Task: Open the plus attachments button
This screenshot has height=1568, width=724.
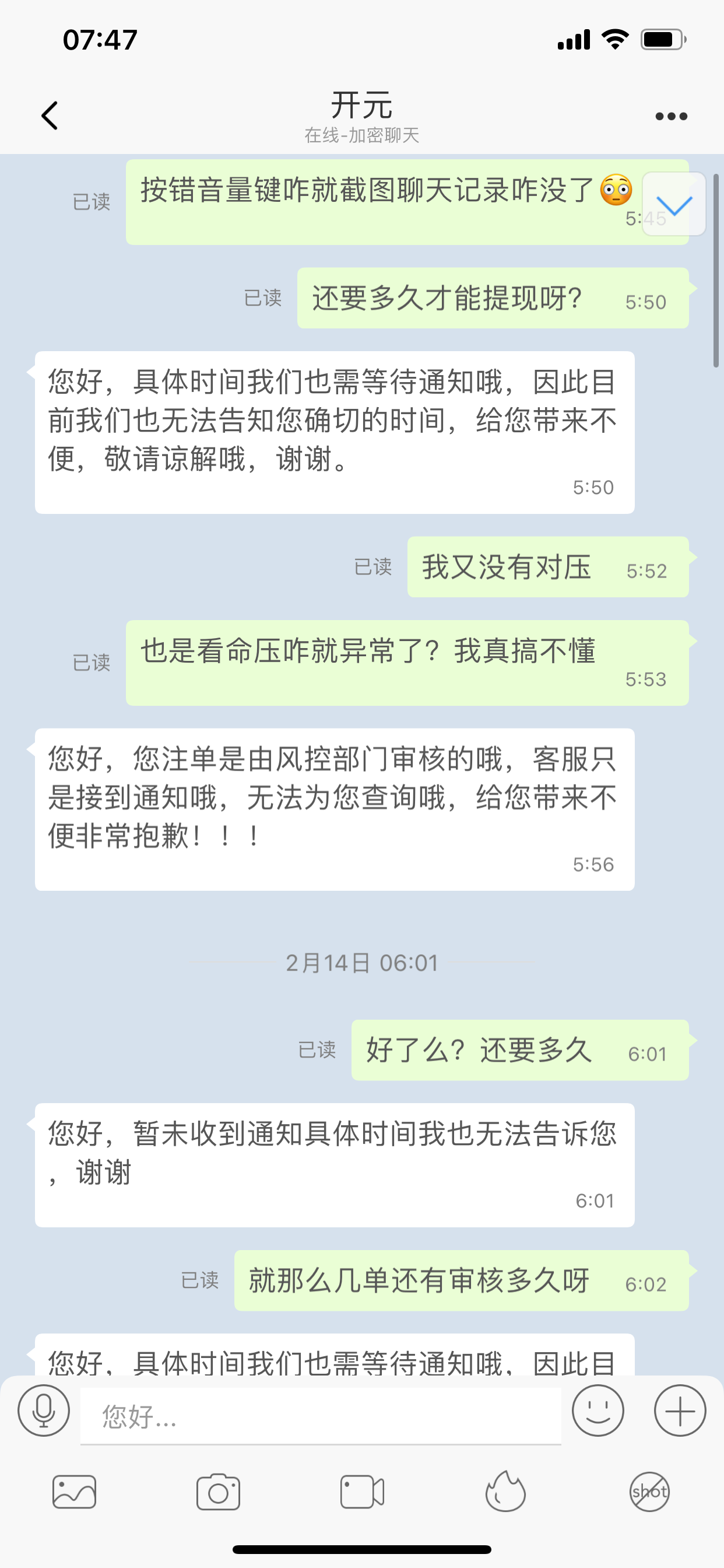Action: [x=680, y=1410]
